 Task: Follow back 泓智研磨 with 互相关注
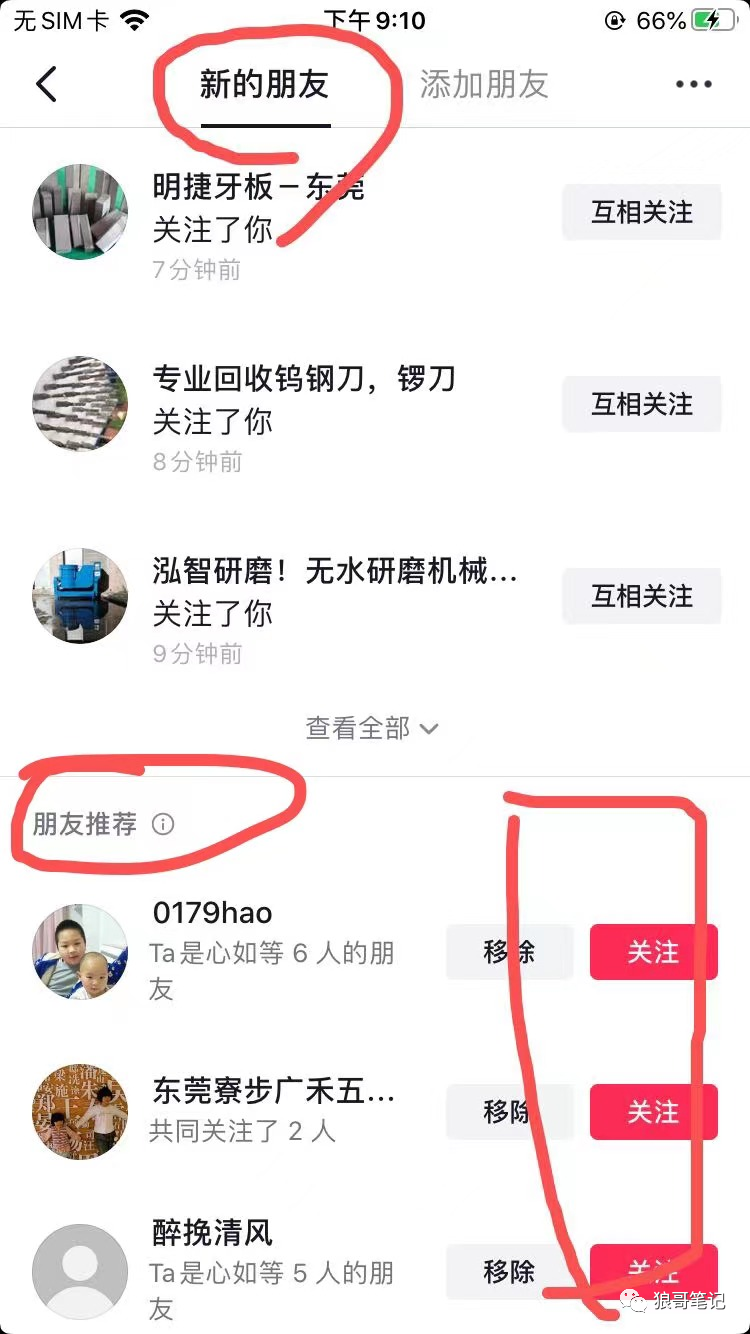pyautogui.click(x=641, y=596)
